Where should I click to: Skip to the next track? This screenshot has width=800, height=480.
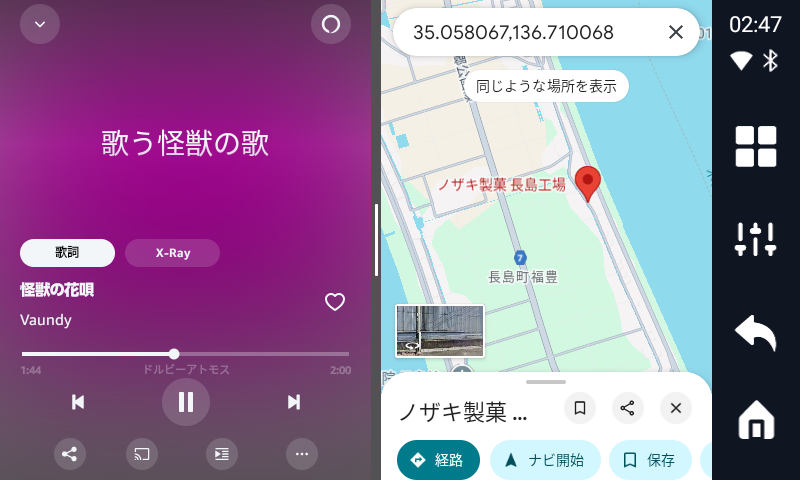(x=294, y=402)
